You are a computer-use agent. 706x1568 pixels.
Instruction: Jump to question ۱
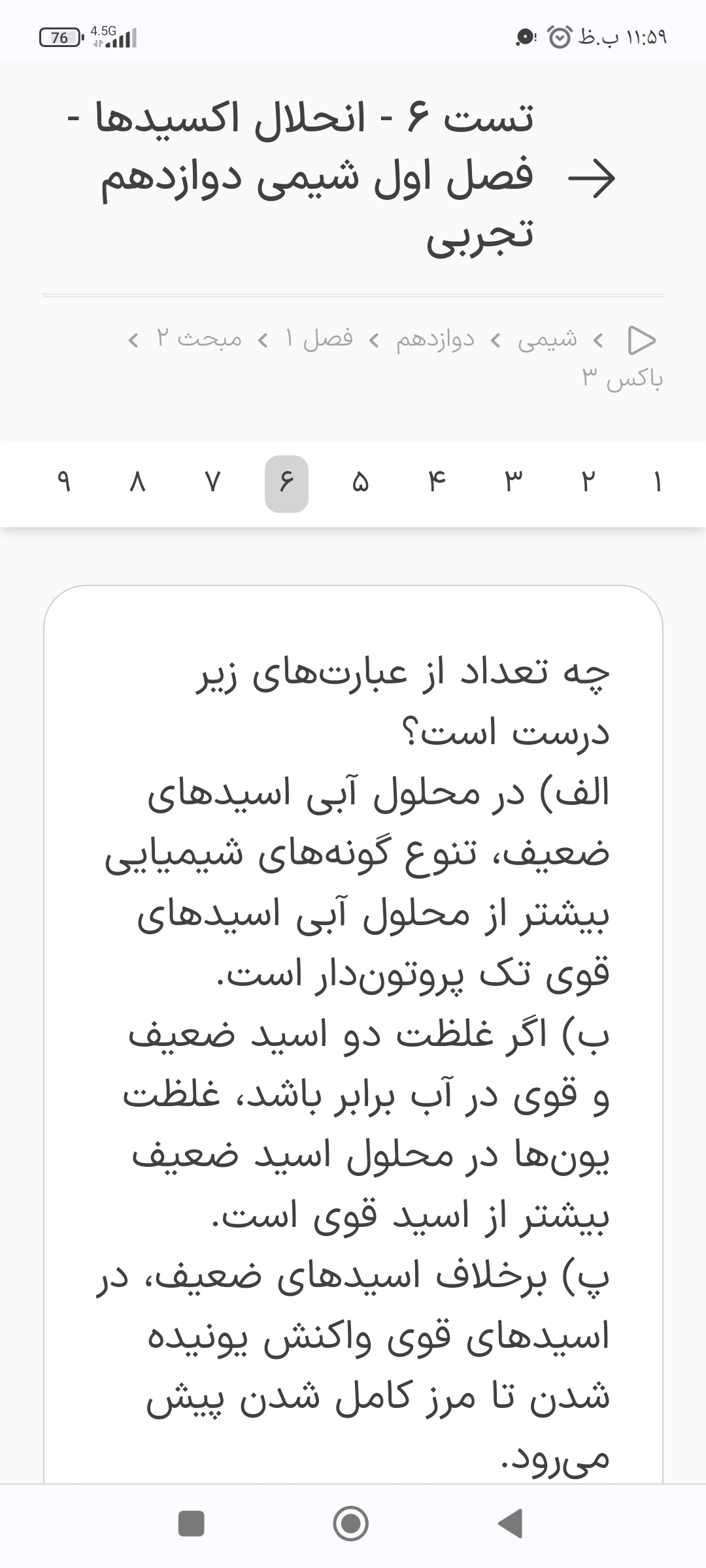658,483
